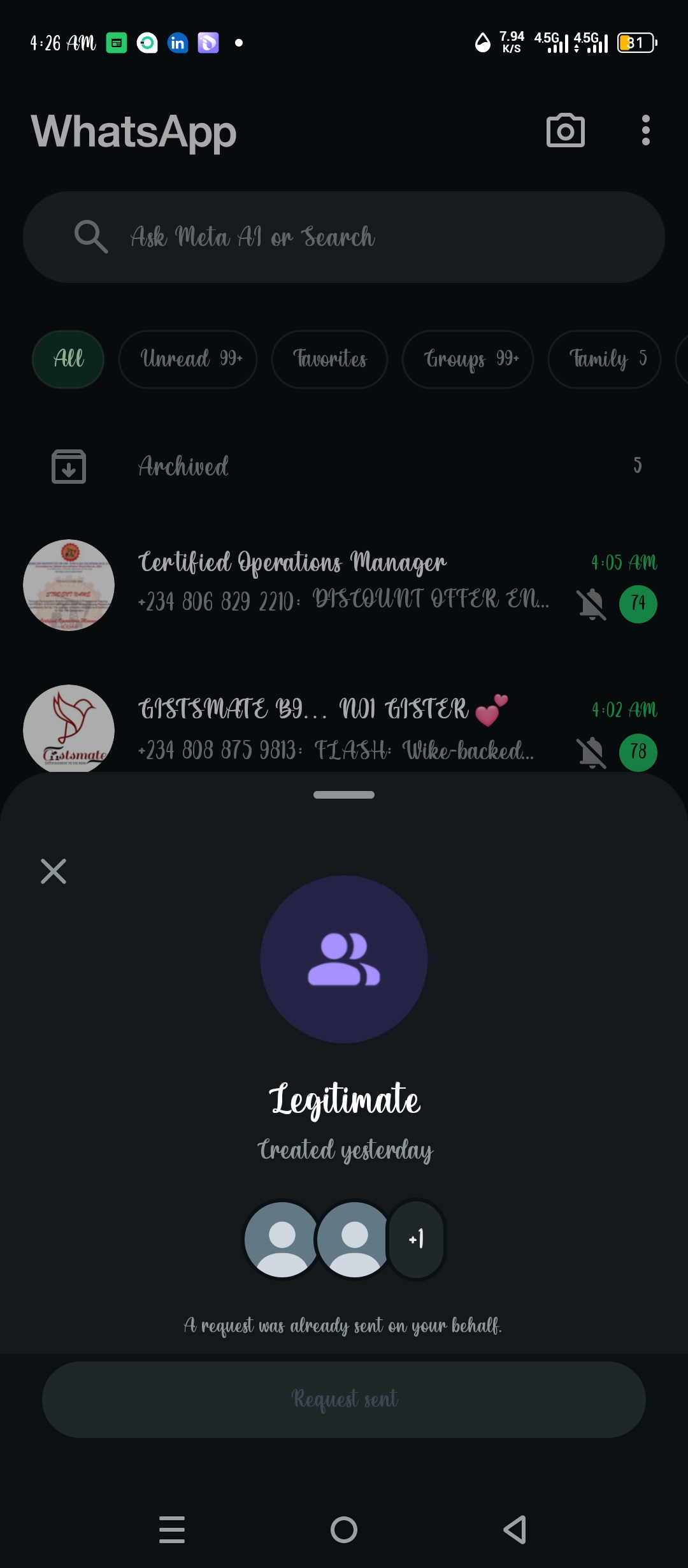688x1568 pixels.
Task: Go back with the system back button
Action: coord(515,1529)
